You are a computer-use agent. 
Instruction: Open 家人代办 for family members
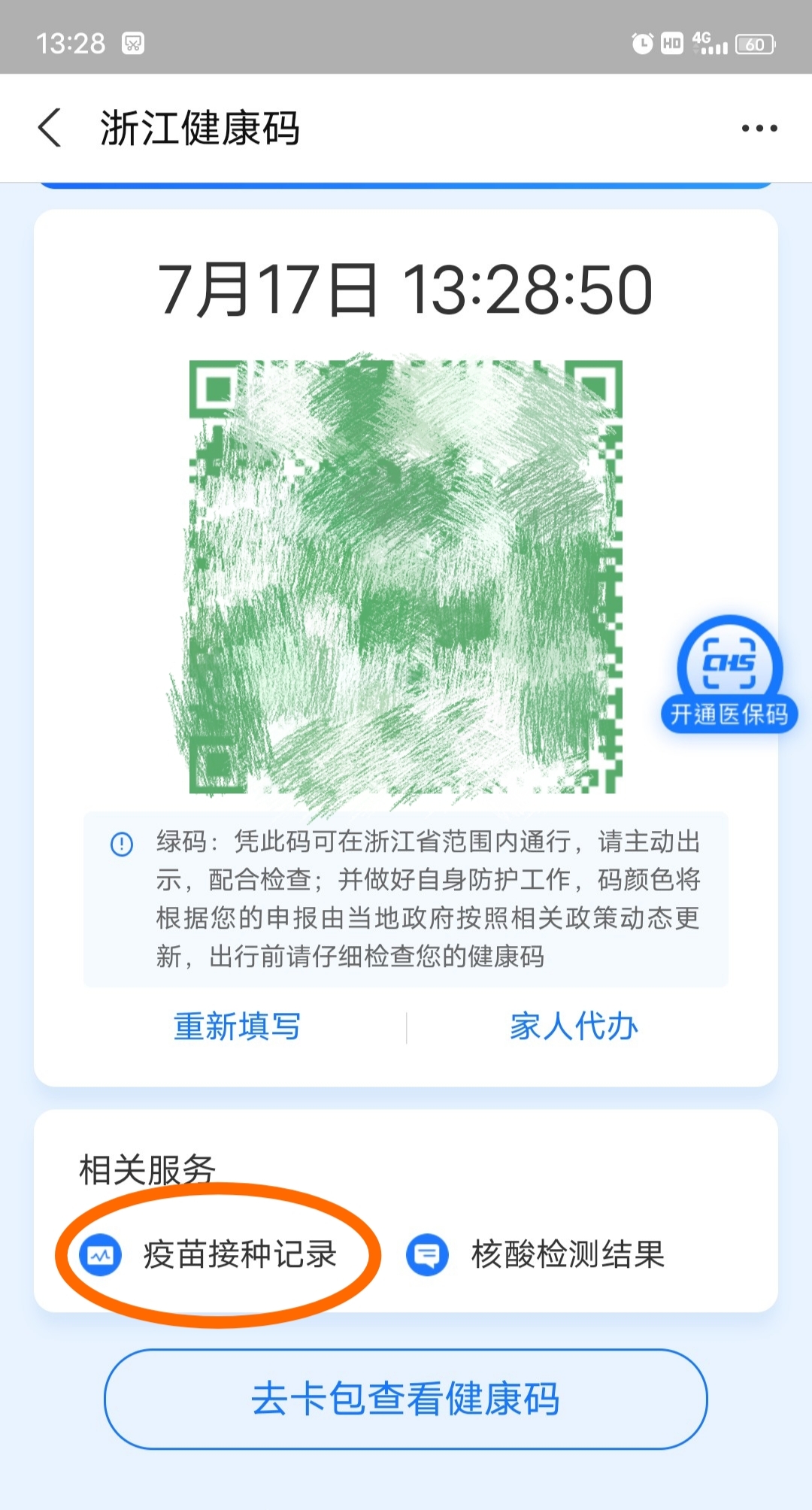[574, 1027]
